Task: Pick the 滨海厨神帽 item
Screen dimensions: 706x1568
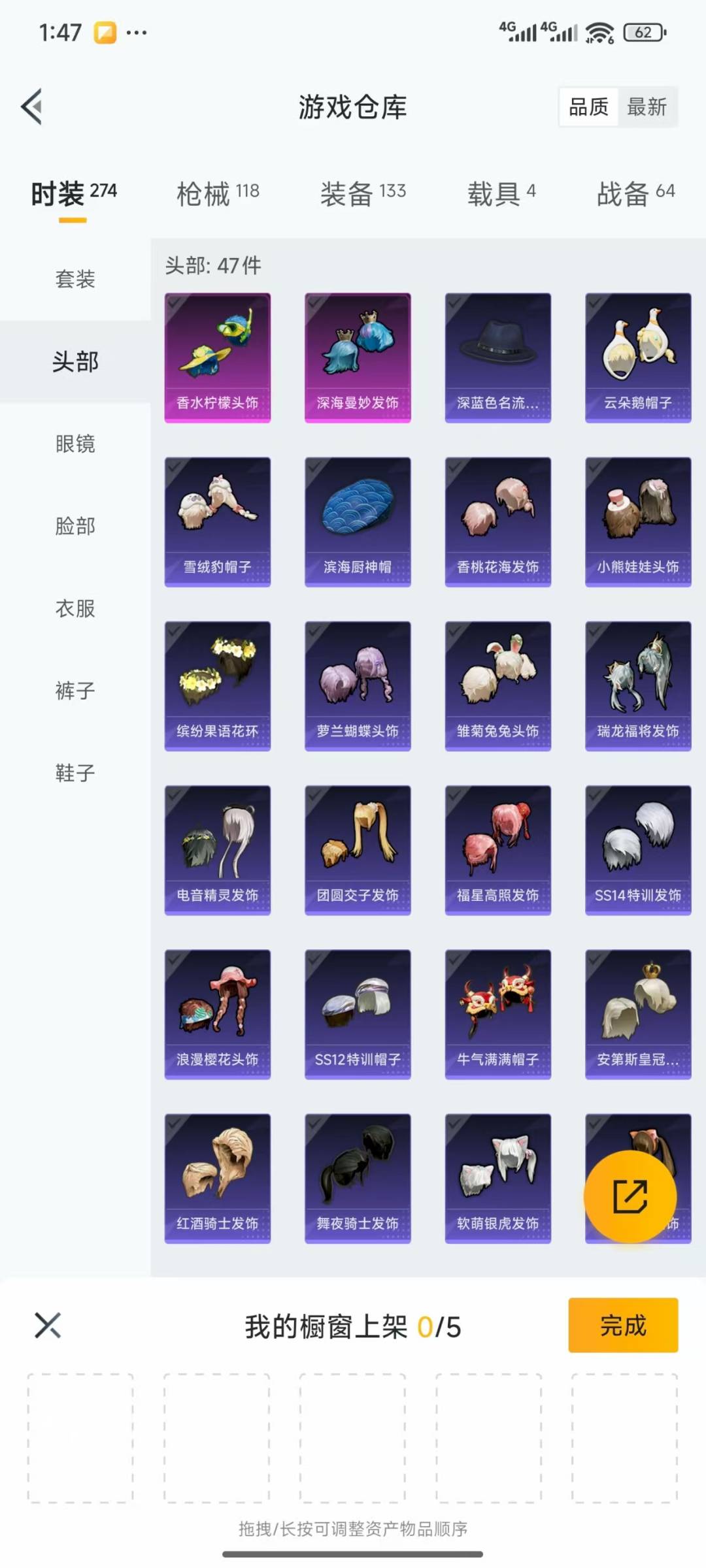Action: click(358, 522)
